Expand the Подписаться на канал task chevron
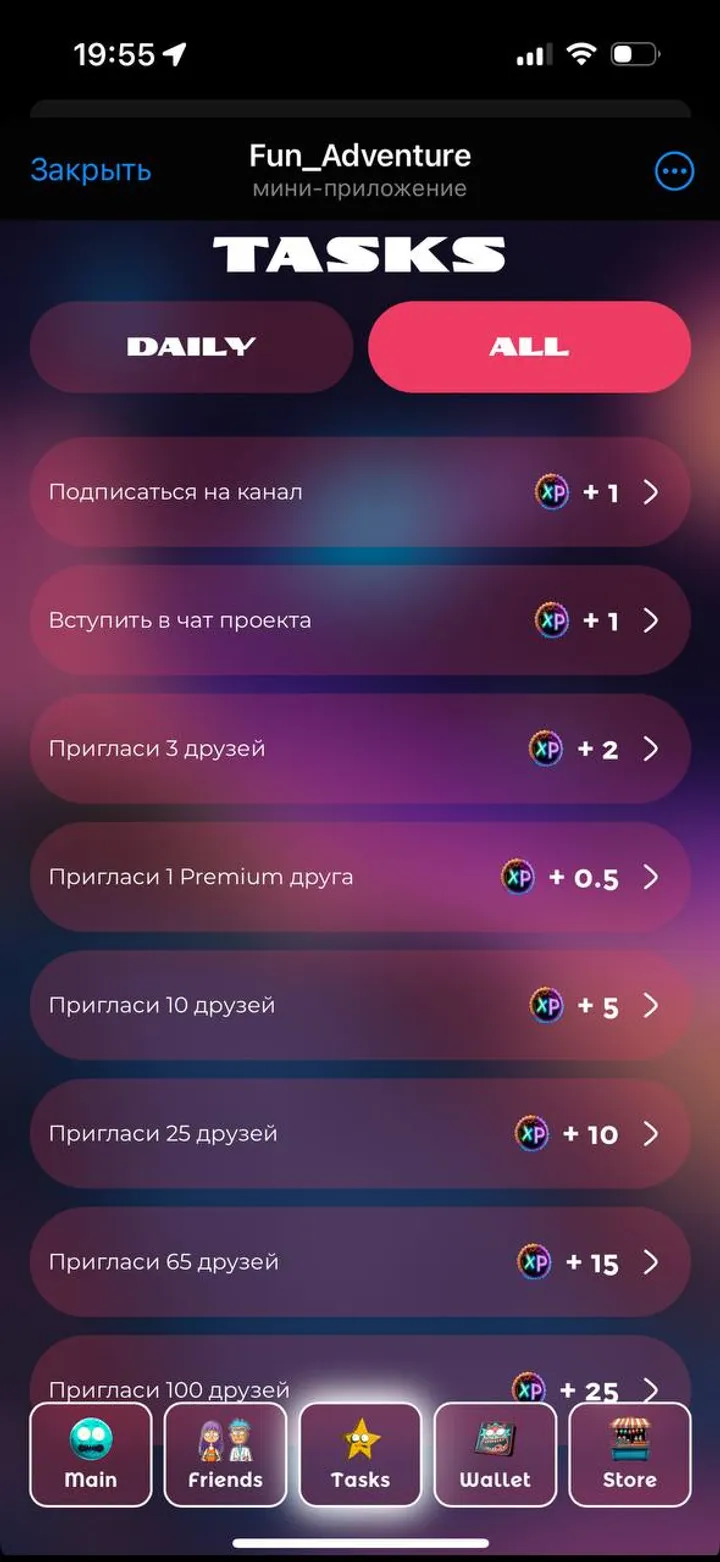Screen dimensions: 720x1562 pos(650,492)
